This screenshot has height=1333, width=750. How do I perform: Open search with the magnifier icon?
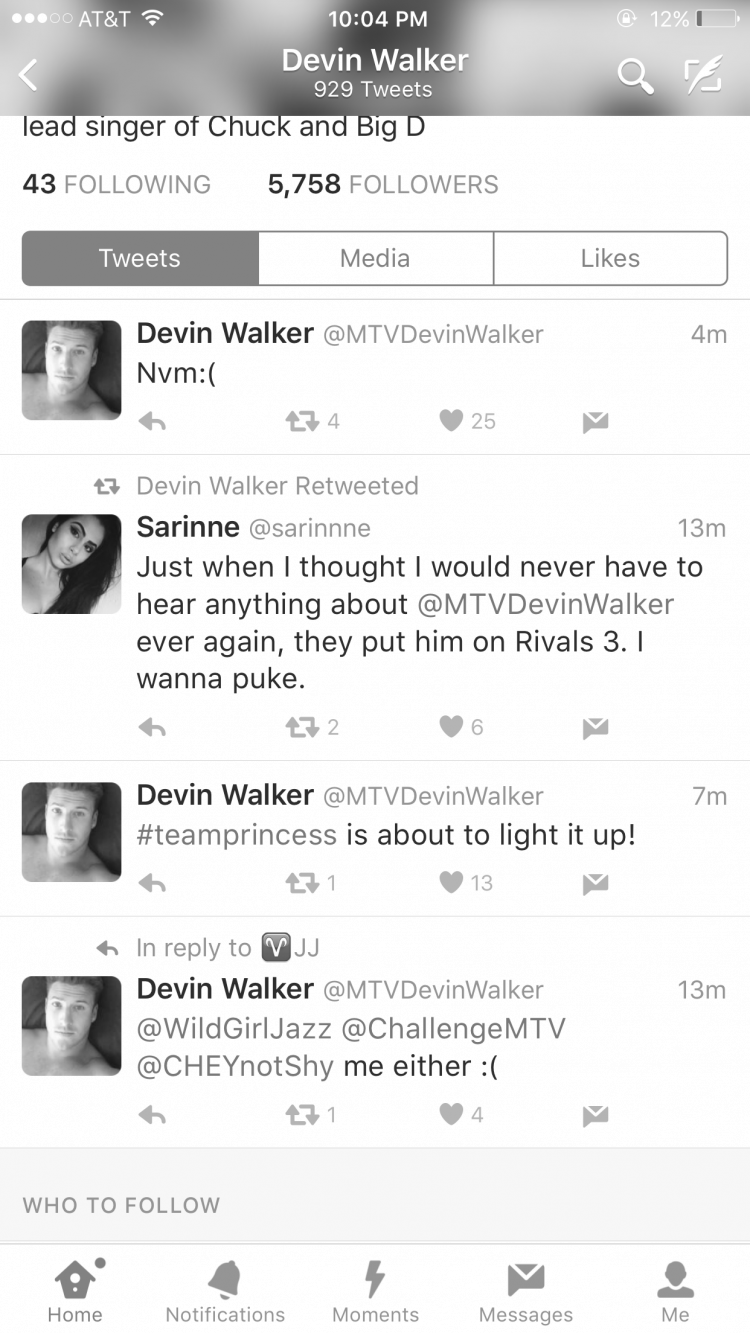click(635, 75)
